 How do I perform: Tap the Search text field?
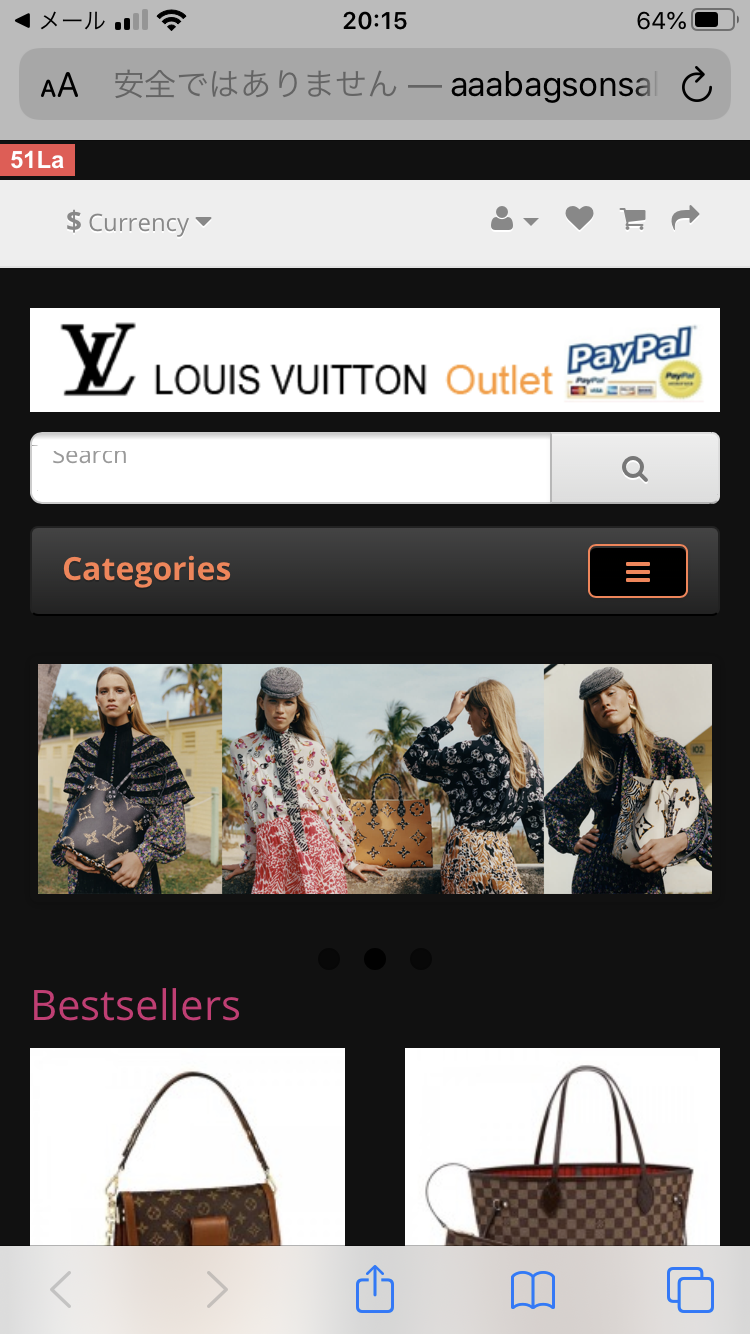tap(290, 468)
